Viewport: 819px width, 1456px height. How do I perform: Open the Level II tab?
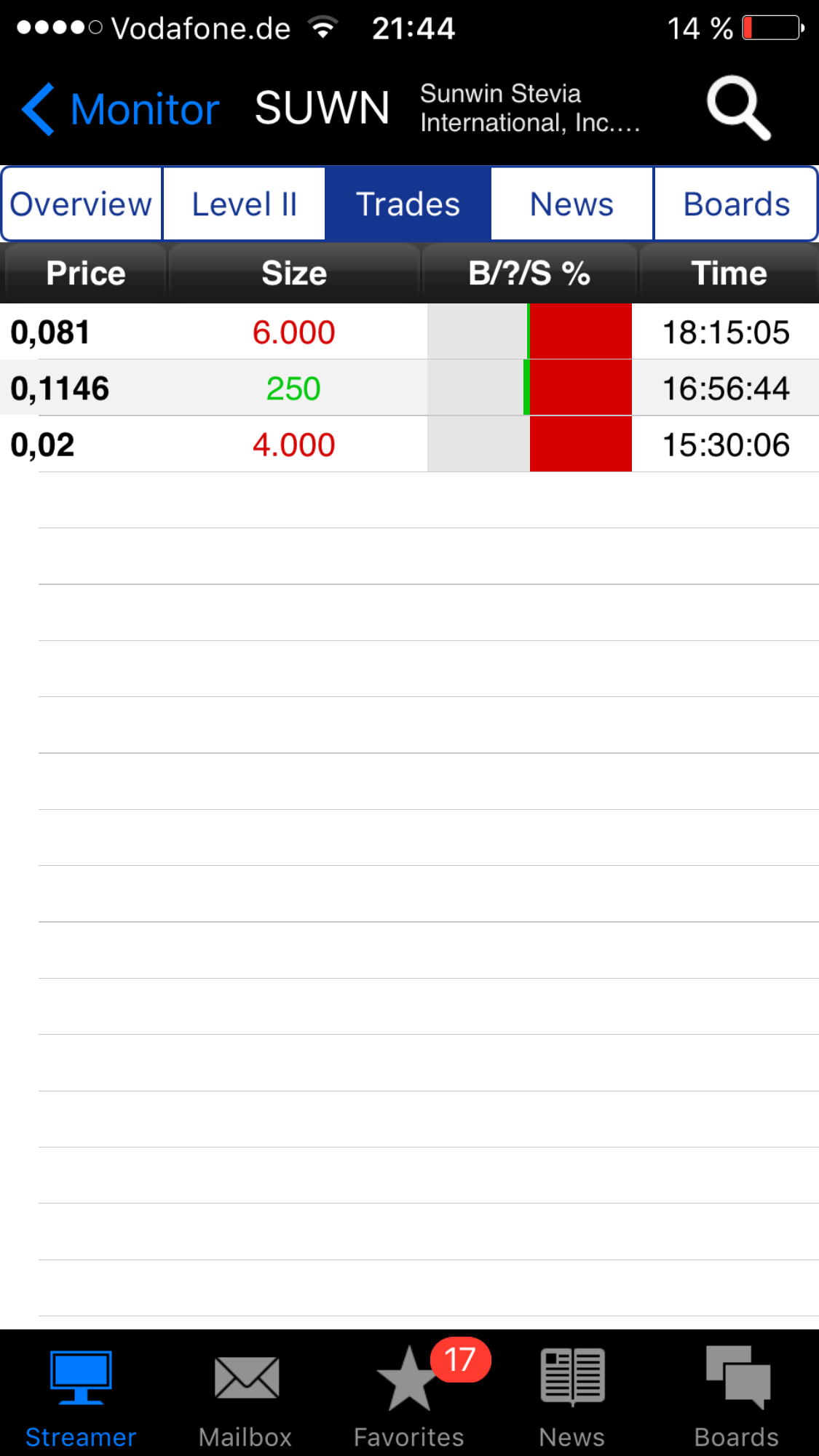[x=244, y=204]
